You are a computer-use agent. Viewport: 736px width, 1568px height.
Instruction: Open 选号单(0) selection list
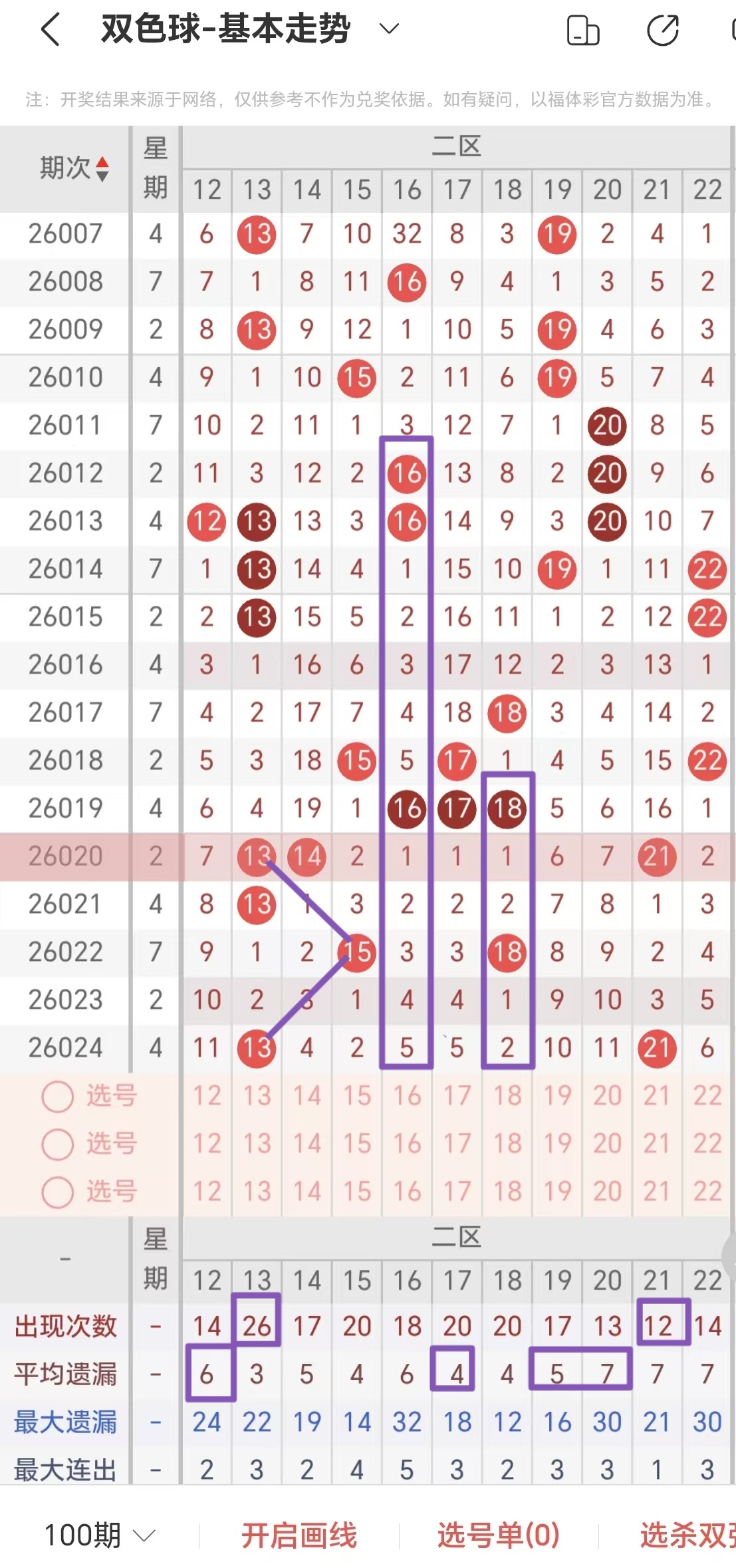tap(498, 1535)
